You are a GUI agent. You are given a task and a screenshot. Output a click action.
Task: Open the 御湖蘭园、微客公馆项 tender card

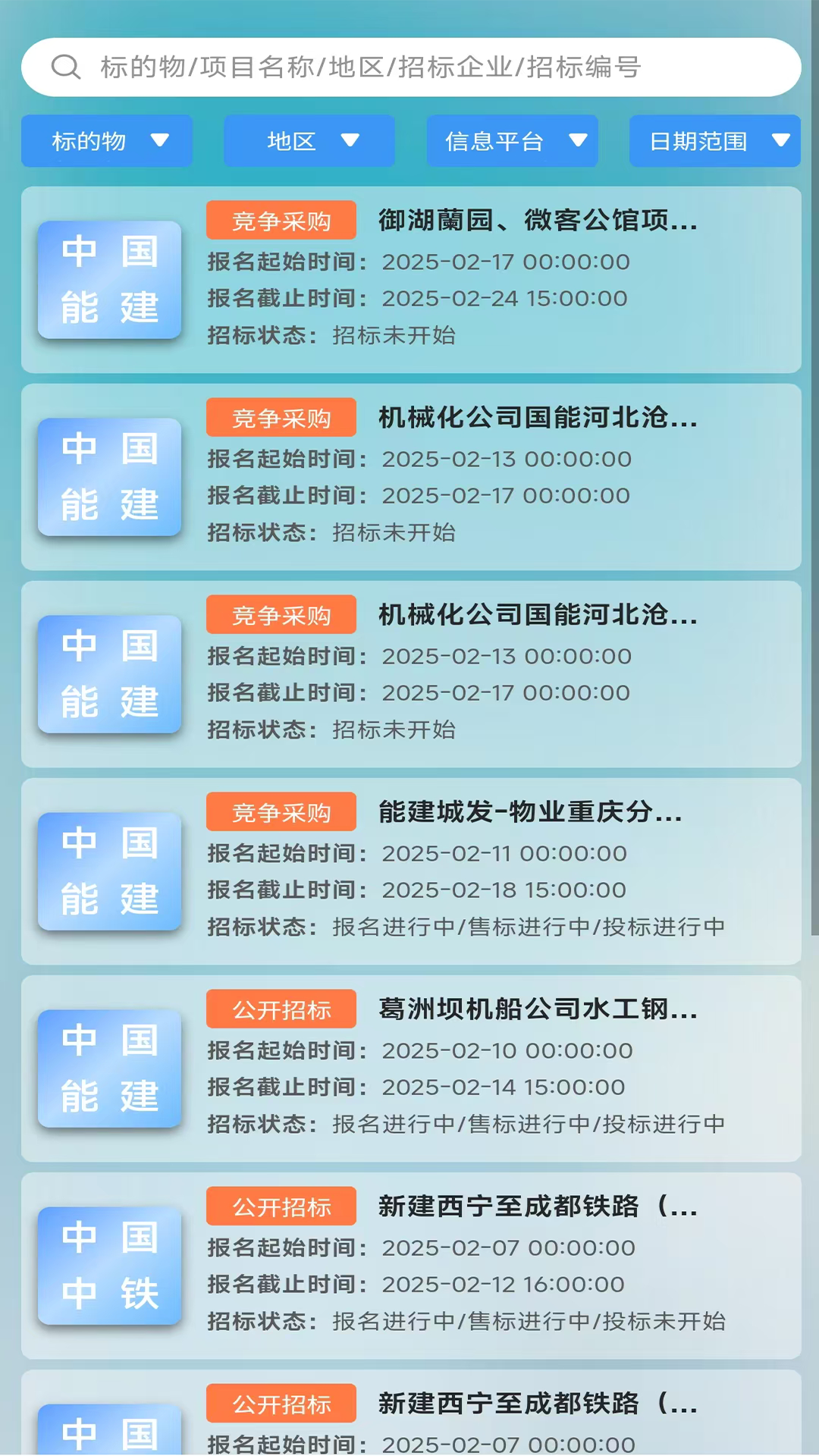pyautogui.click(x=411, y=280)
